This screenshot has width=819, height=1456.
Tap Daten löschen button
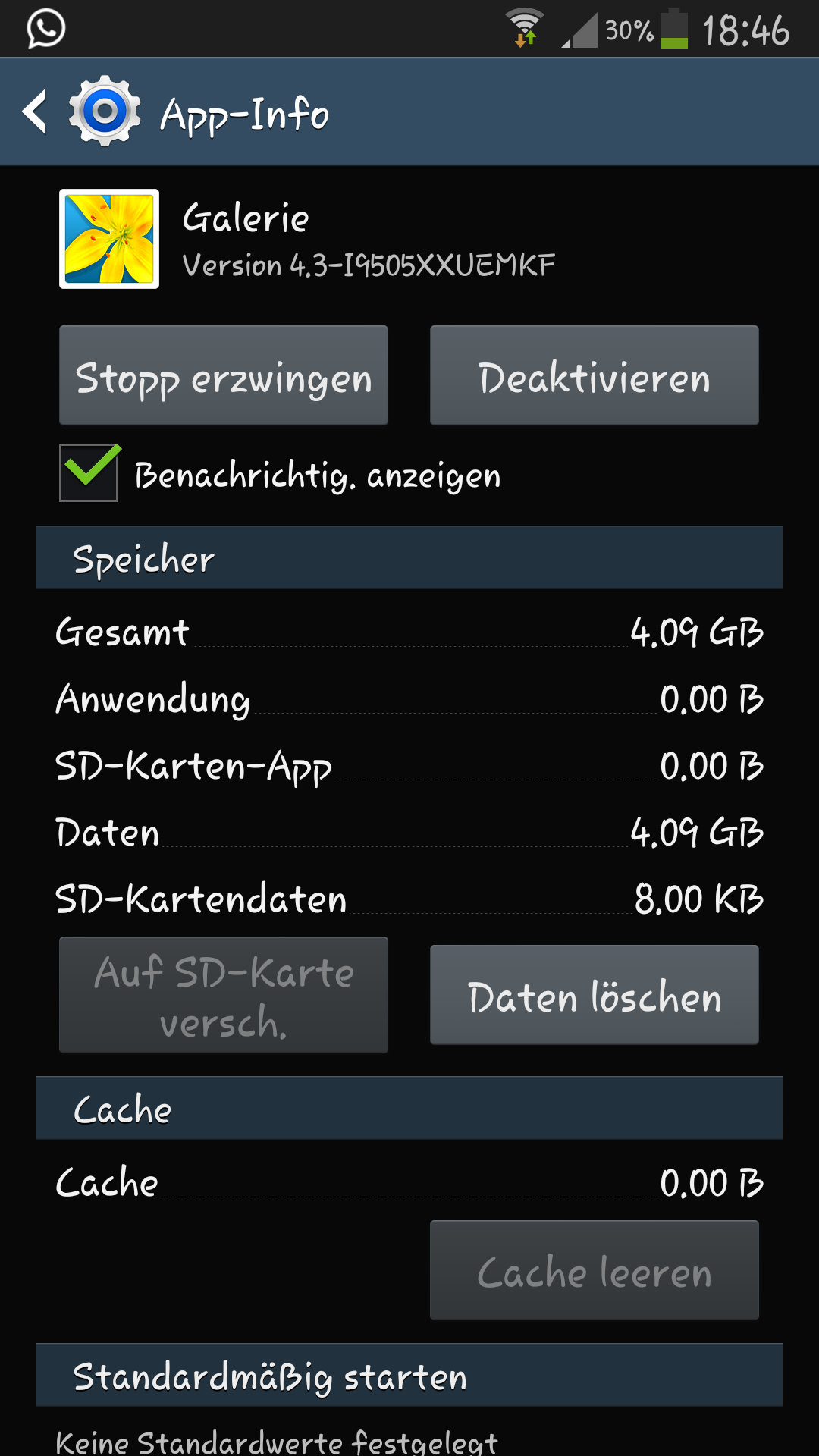594,995
